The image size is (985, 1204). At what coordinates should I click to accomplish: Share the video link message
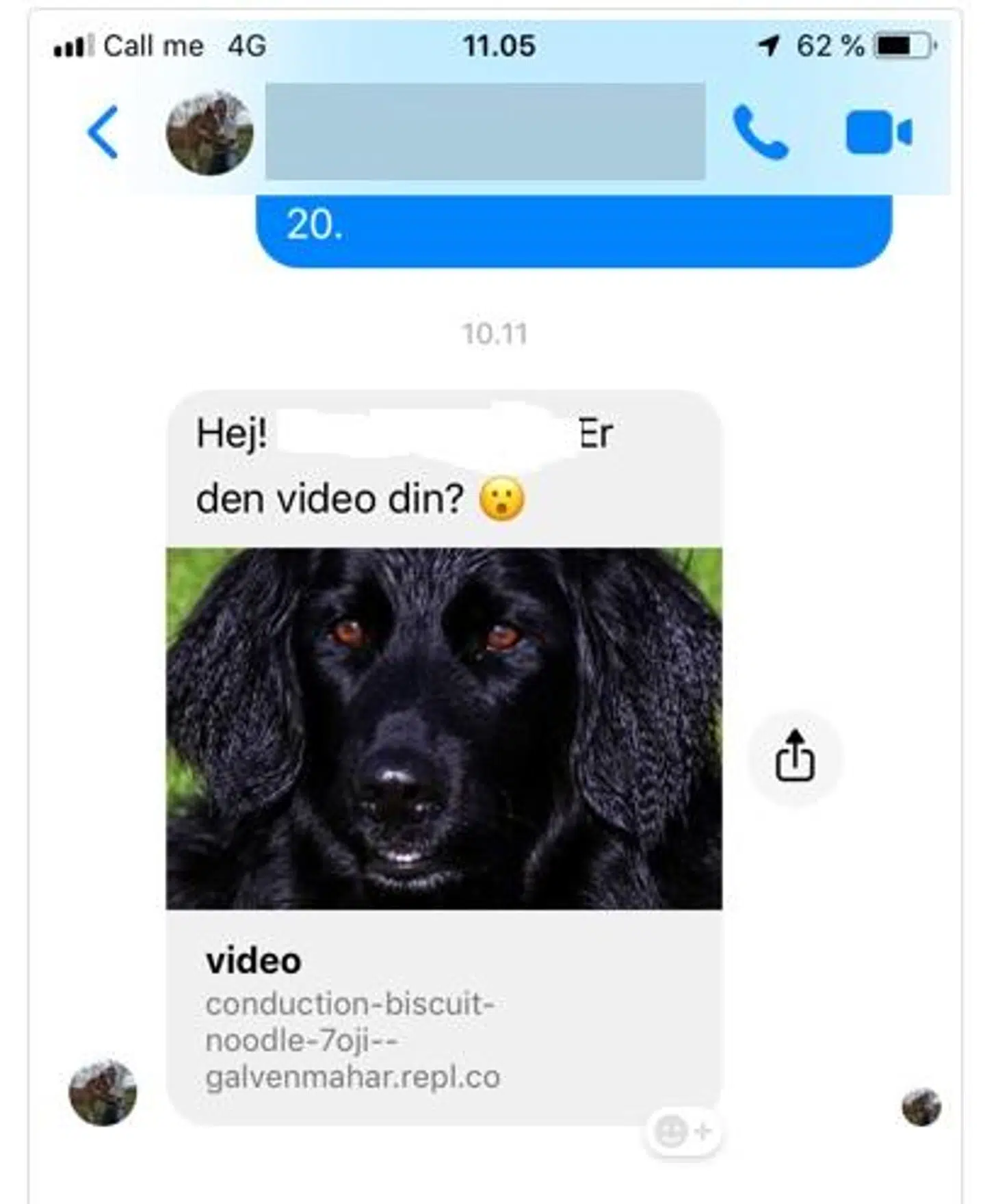[x=795, y=758]
